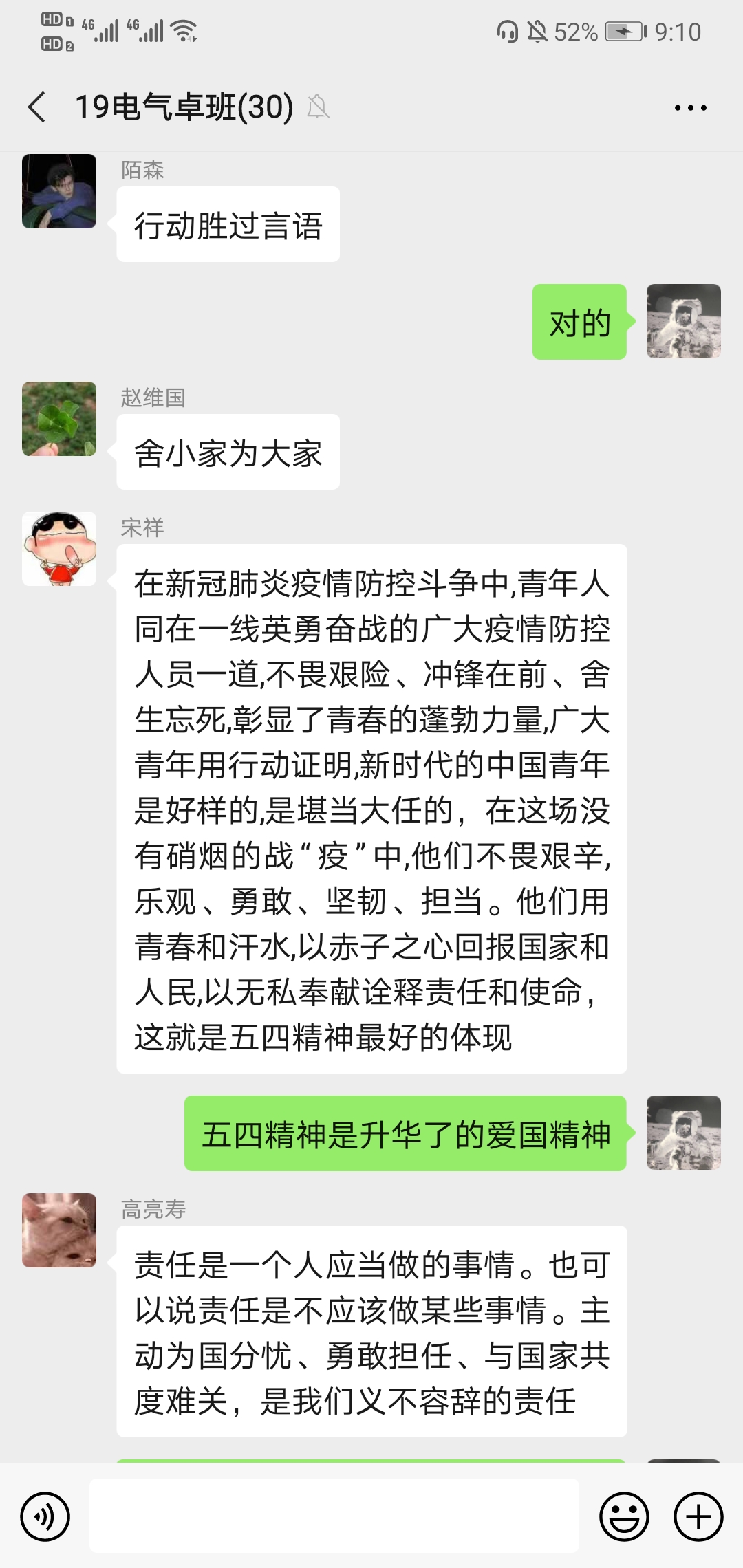
Task: Tap the message text input field
Action: point(334,1516)
